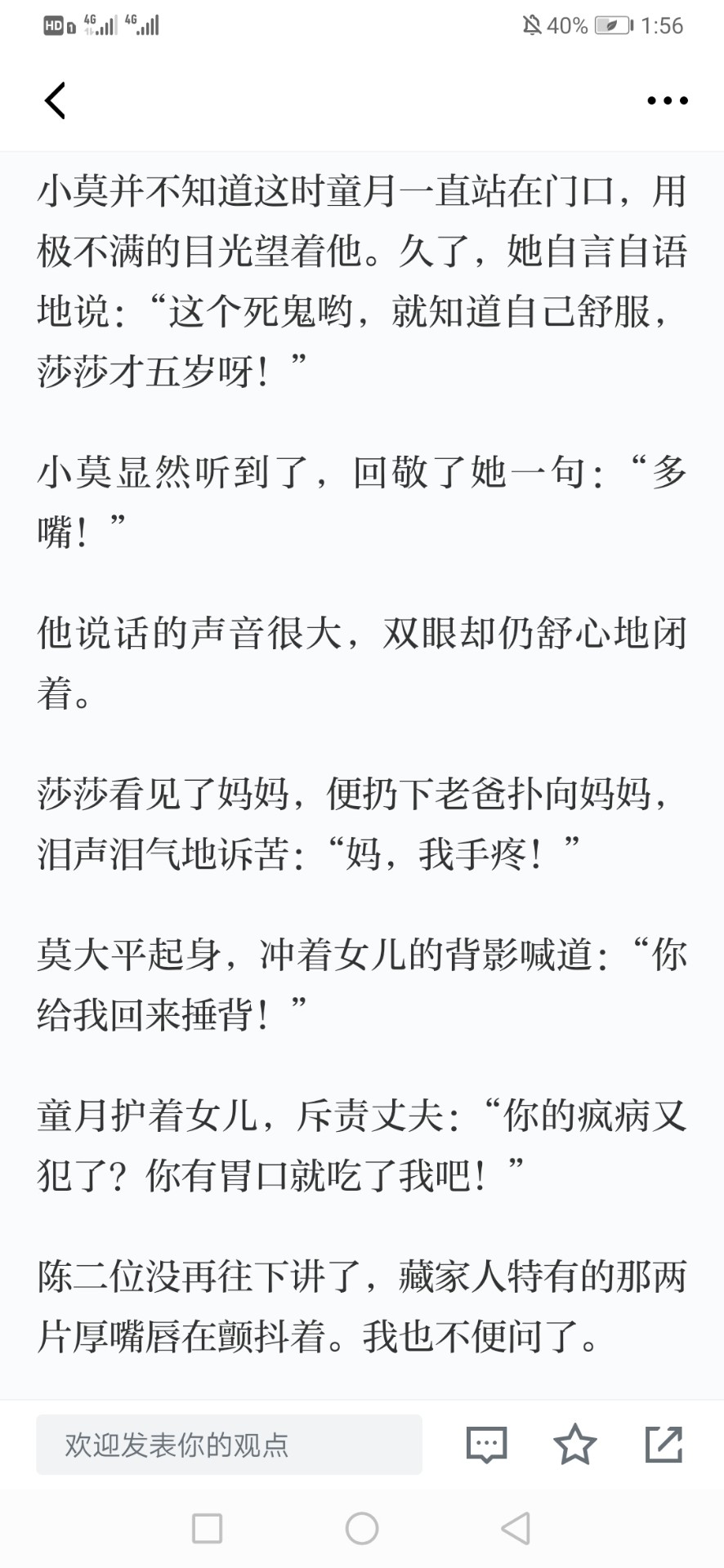Viewport: 724px width, 1568px height.
Task: Favorite this article with the star
Action: pyautogui.click(x=575, y=1444)
